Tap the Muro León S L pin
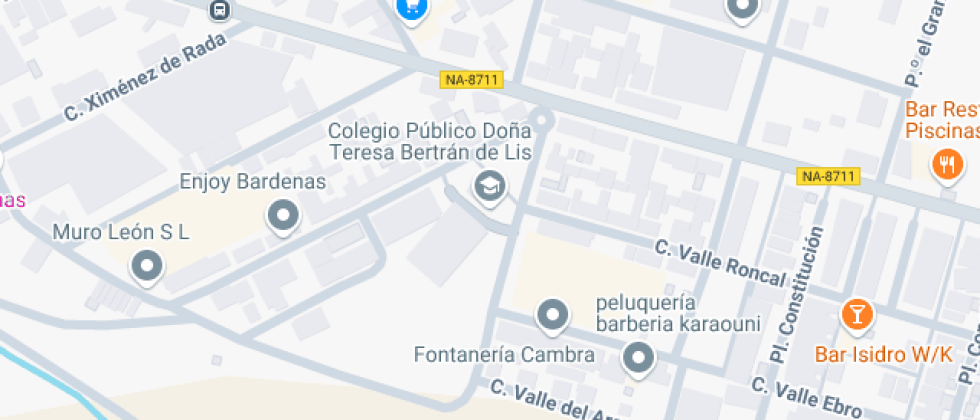This screenshot has width=980, height=420. (148, 266)
